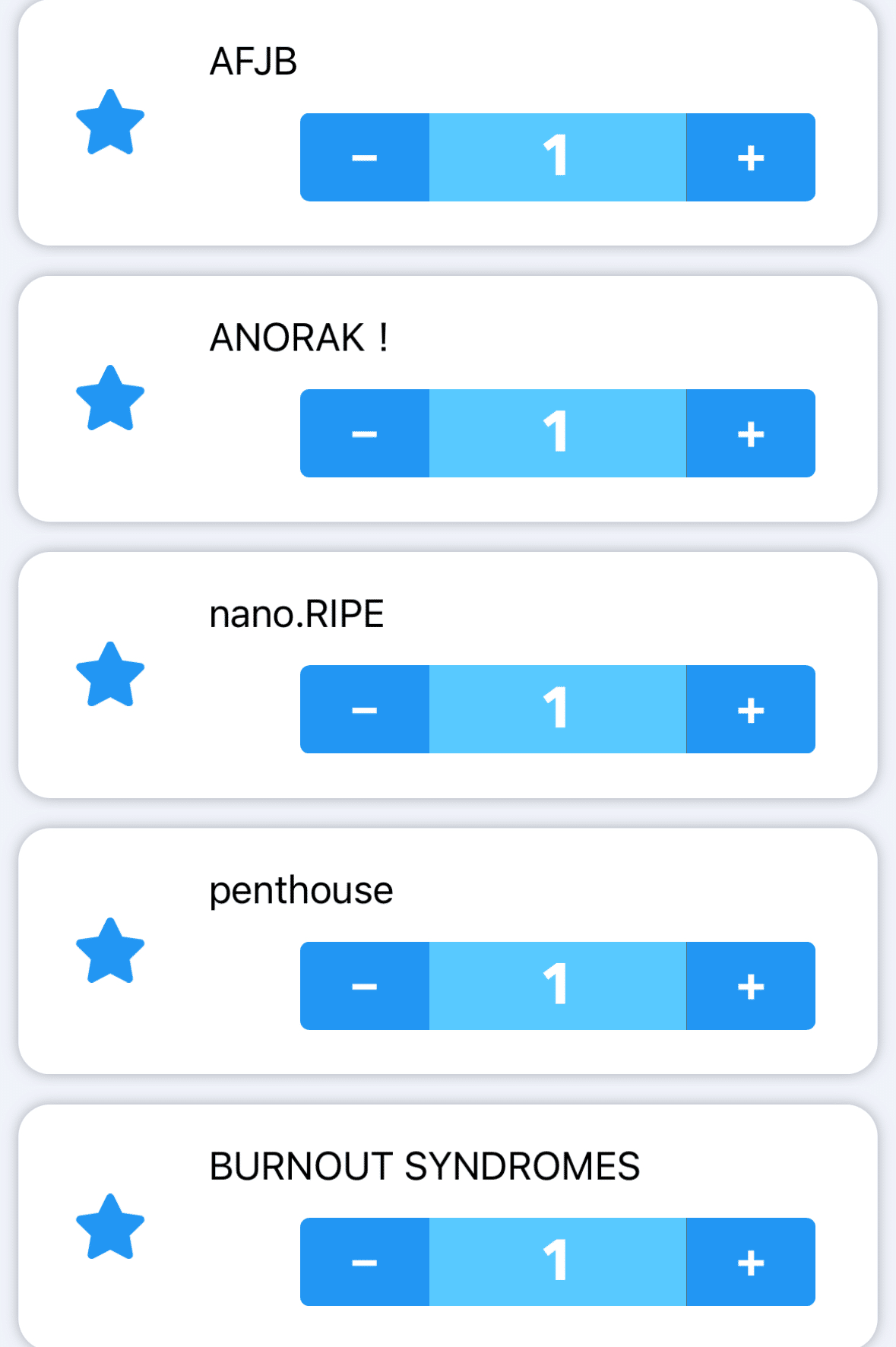Decrease the nano.RIPE count with minus
This screenshot has height=1347, width=896.
[x=365, y=709]
